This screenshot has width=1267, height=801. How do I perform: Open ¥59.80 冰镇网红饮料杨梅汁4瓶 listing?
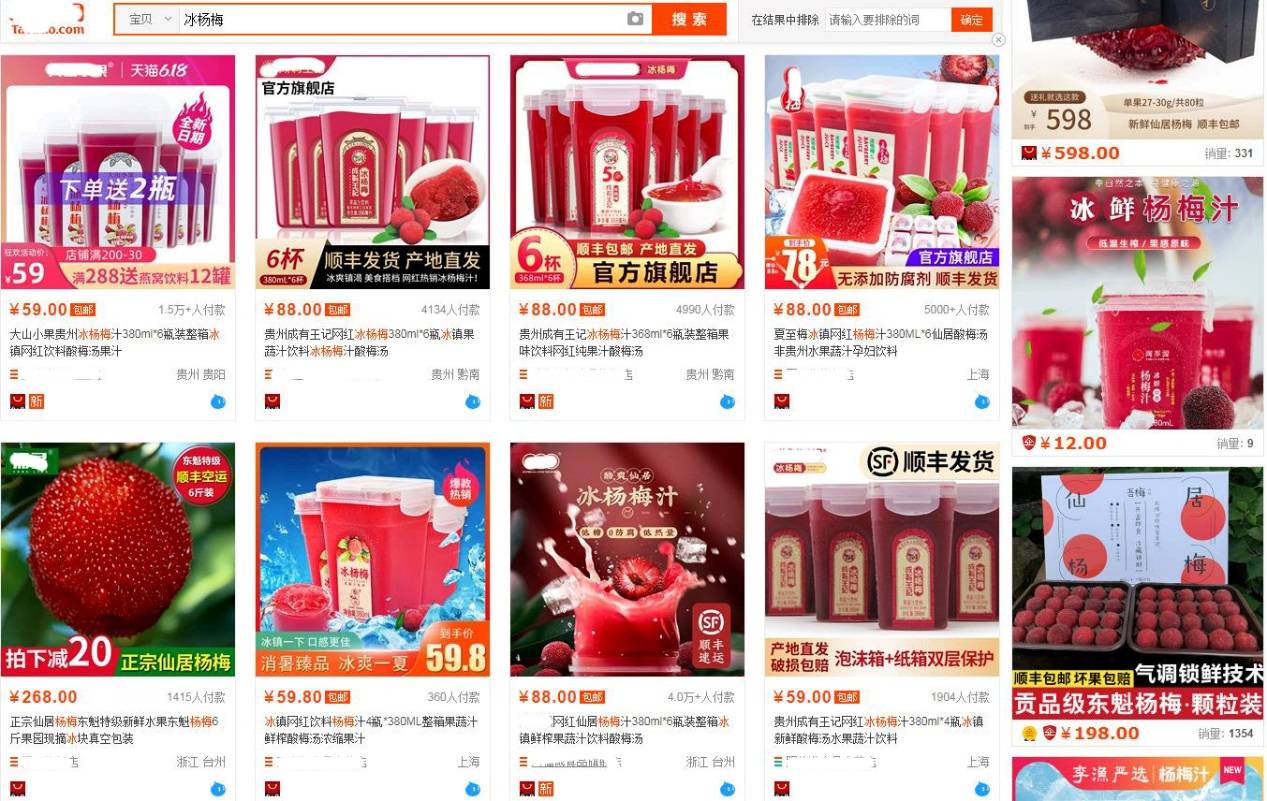[372, 559]
